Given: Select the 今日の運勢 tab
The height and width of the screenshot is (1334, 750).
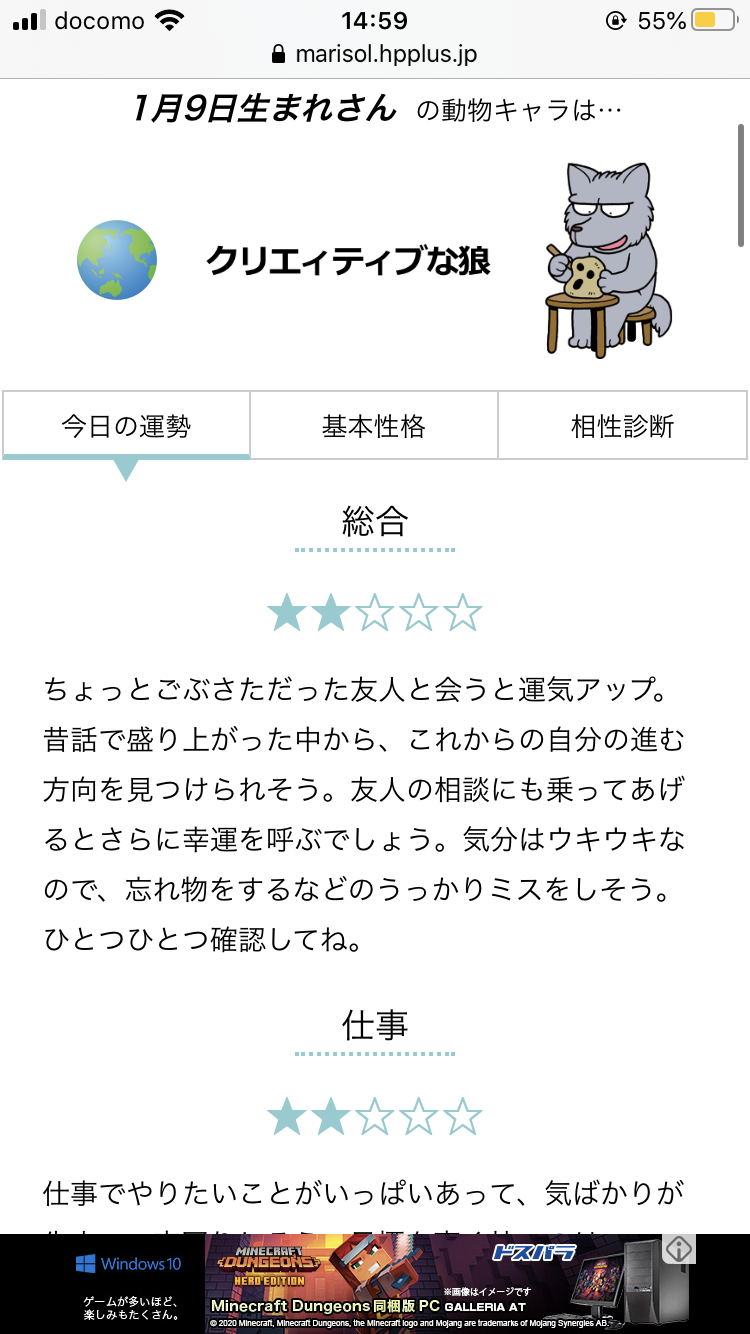Looking at the screenshot, I should (x=126, y=426).
